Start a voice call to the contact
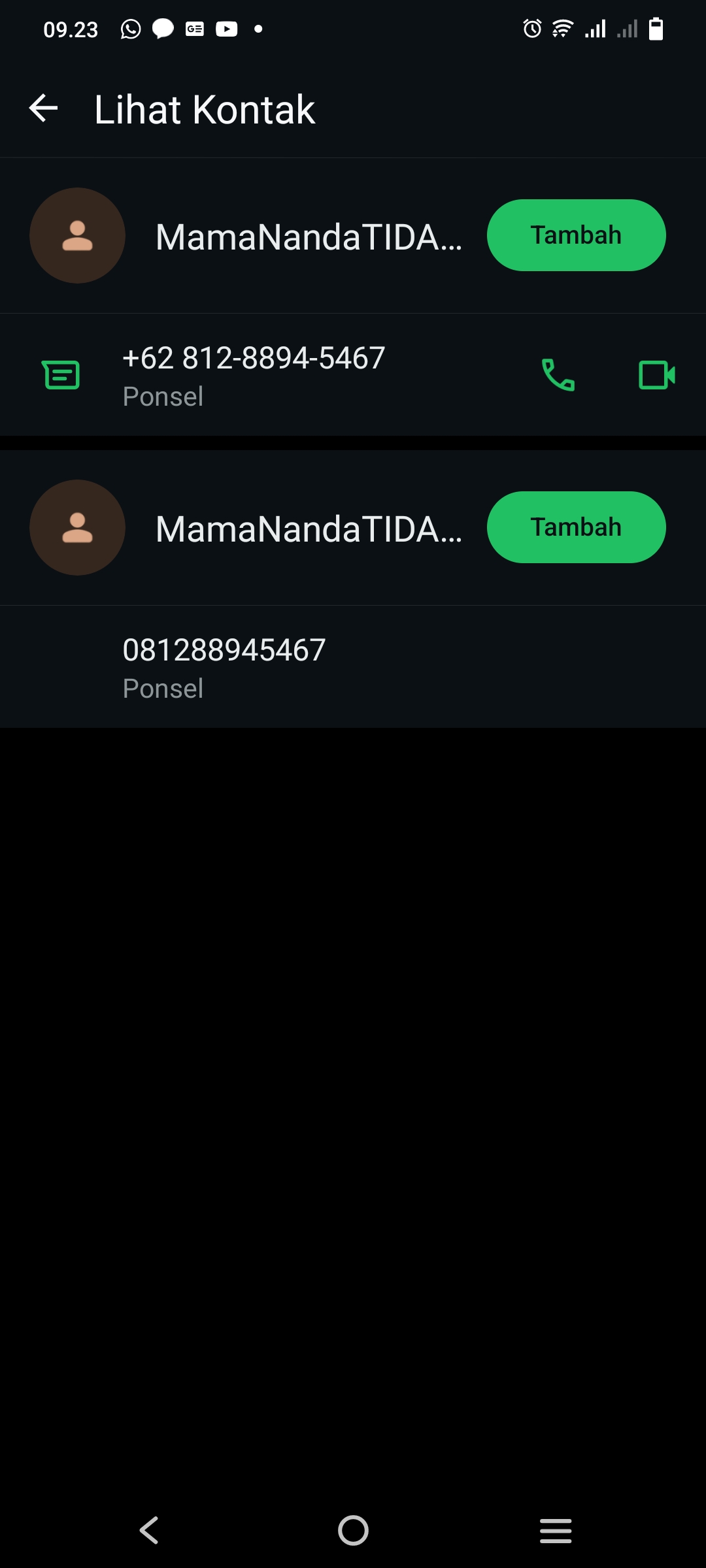 point(558,375)
